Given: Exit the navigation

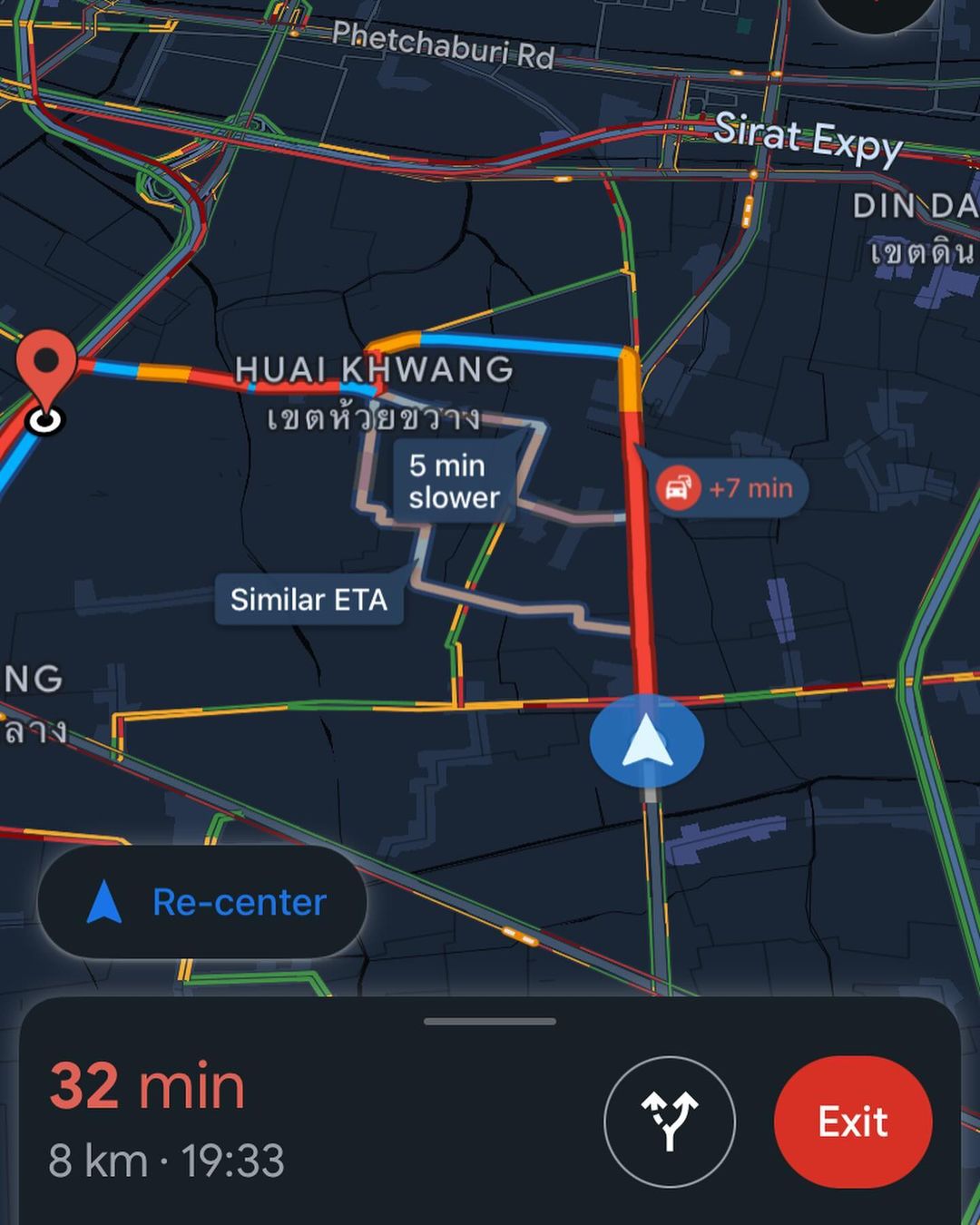Looking at the screenshot, I should (x=852, y=1122).
